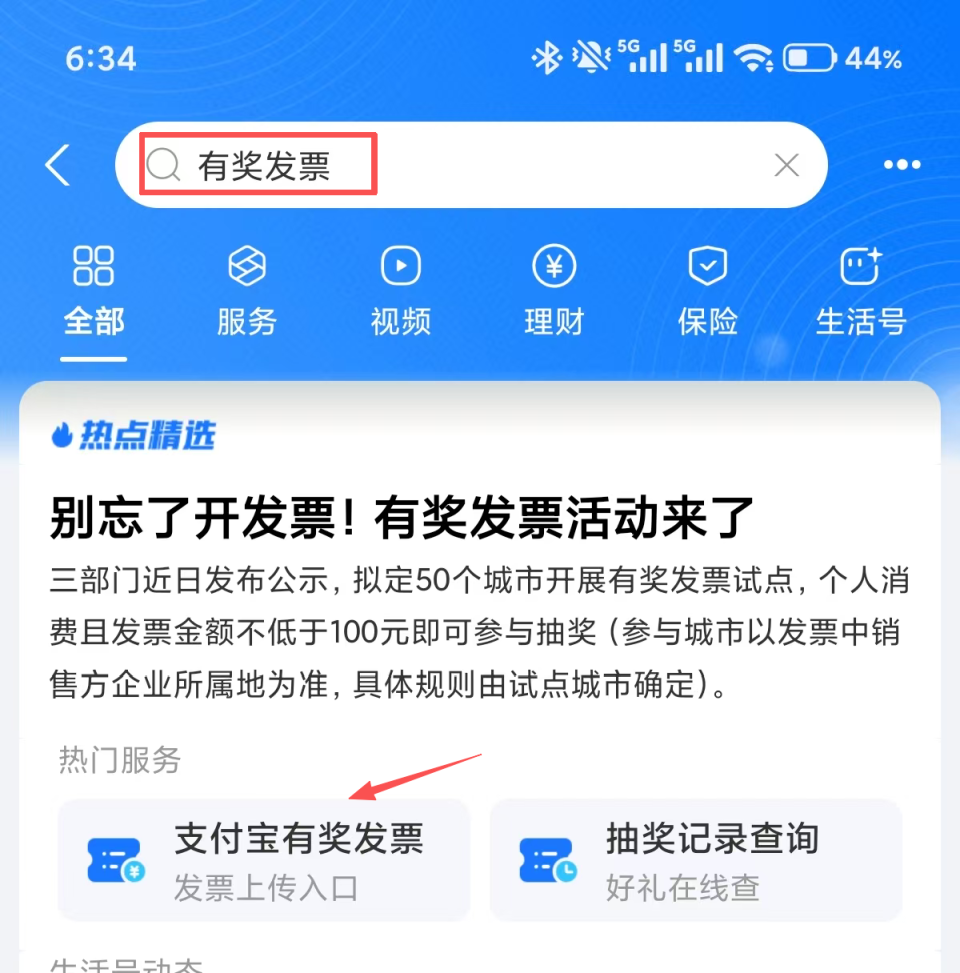Switch to the 全部 tab
The height and width of the screenshot is (973, 960).
[x=93, y=290]
